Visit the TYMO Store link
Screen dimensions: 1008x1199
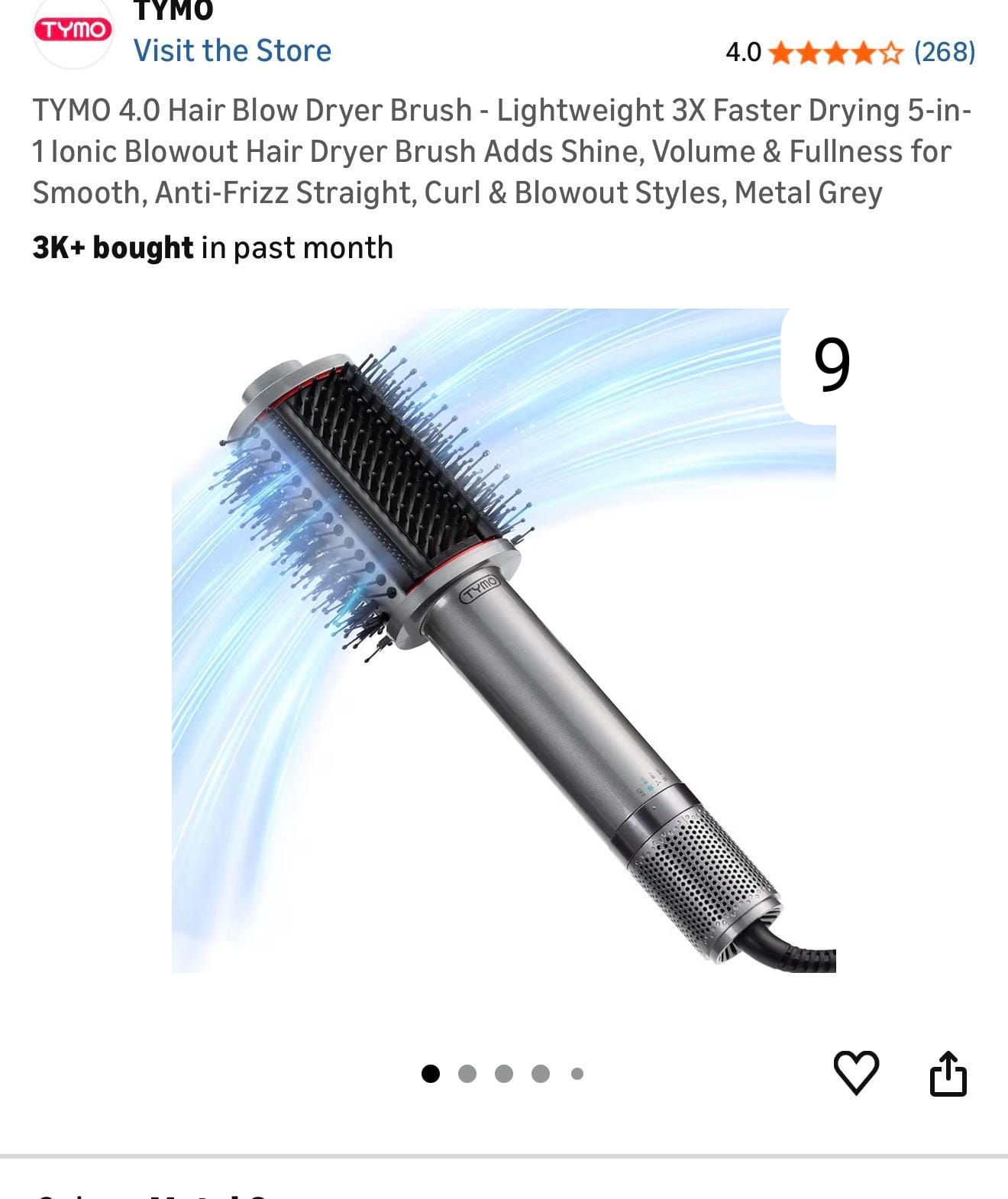(232, 51)
